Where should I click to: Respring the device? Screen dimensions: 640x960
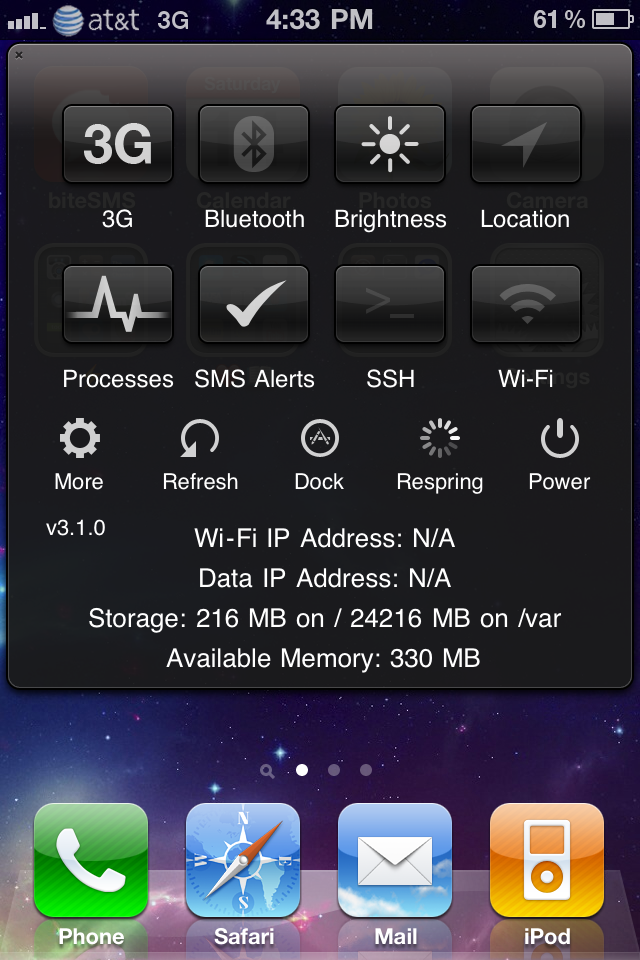(x=440, y=440)
